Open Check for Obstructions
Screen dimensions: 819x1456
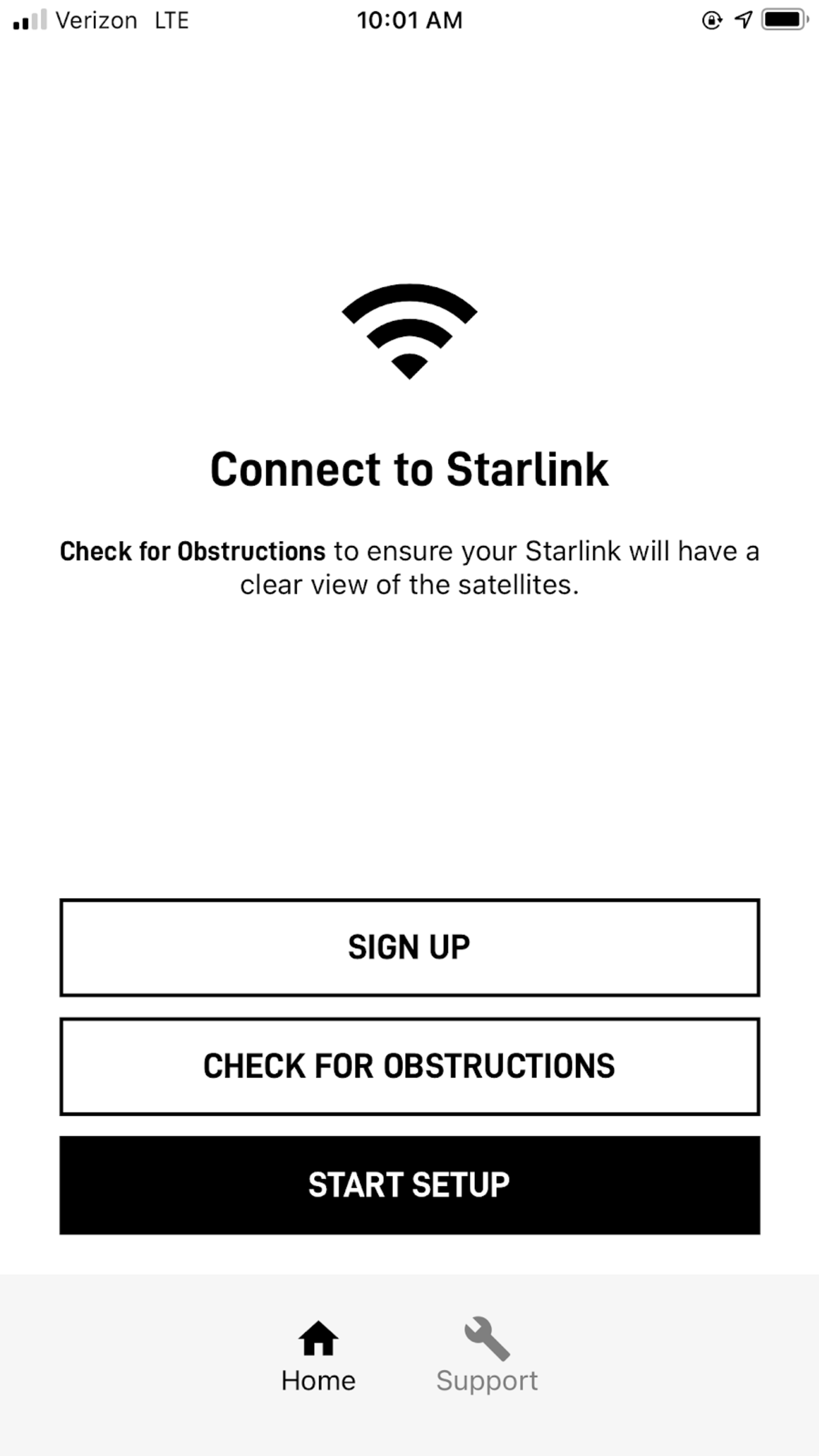click(409, 1067)
